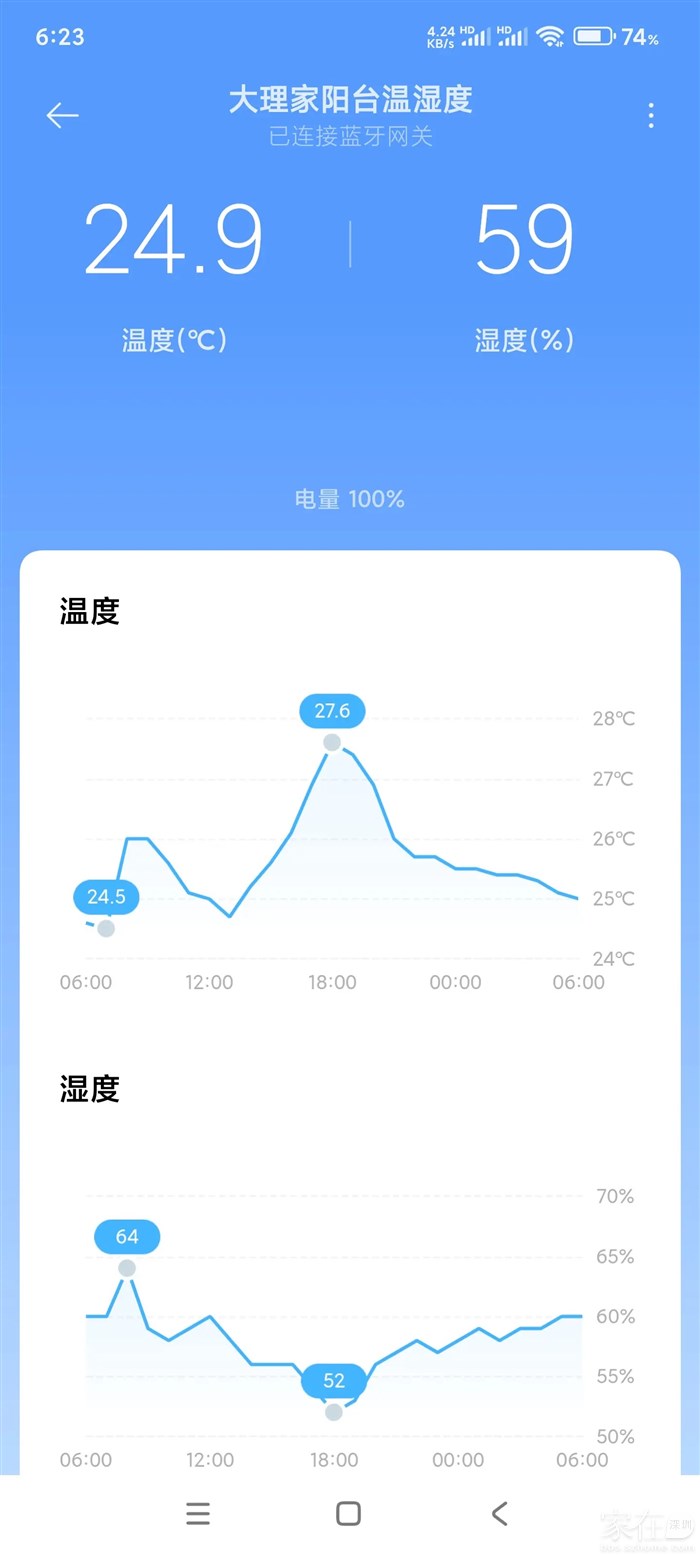This screenshot has height=1555, width=700.
Task: Go back with the top-left arrow
Action: (x=62, y=116)
